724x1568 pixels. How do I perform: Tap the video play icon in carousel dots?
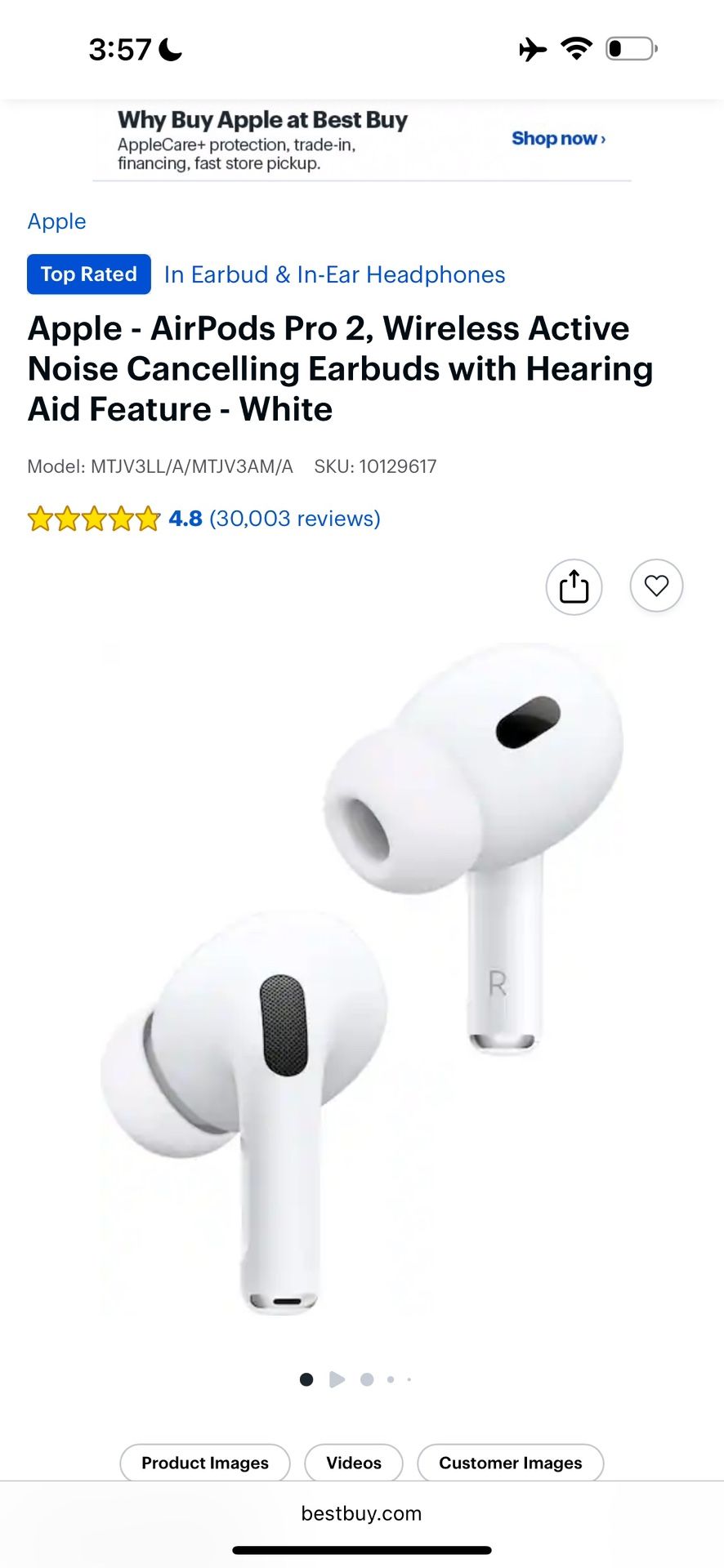pos(337,1379)
